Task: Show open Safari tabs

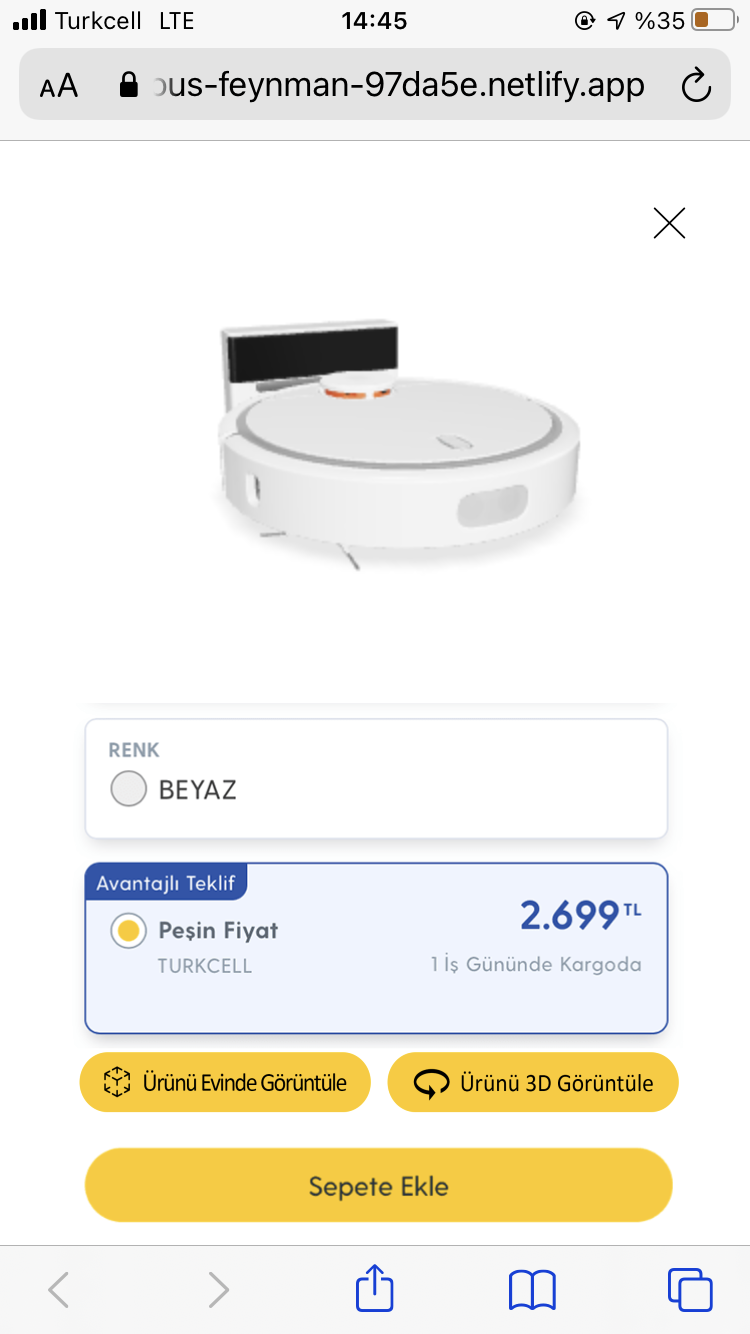Action: (x=690, y=1290)
